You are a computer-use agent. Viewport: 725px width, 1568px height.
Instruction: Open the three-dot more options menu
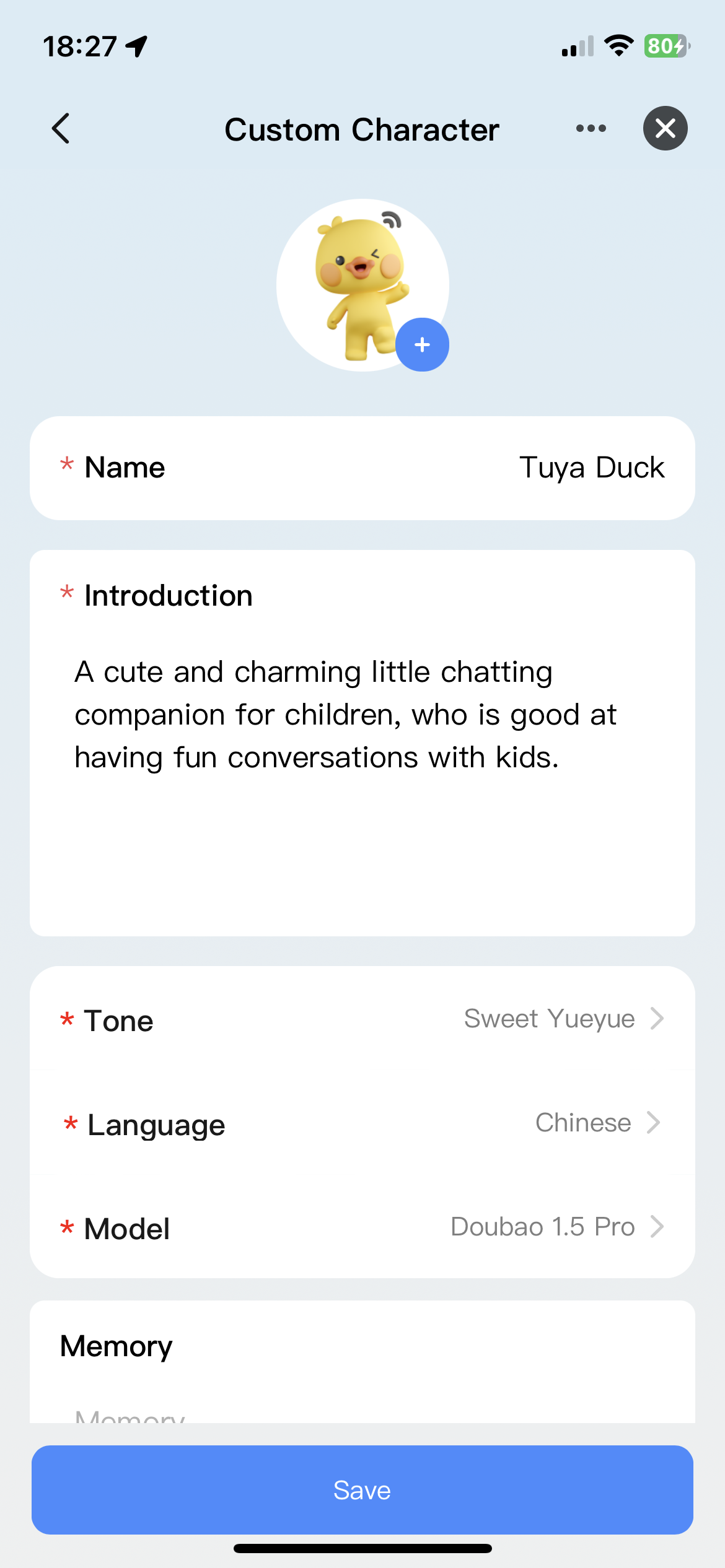click(591, 129)
